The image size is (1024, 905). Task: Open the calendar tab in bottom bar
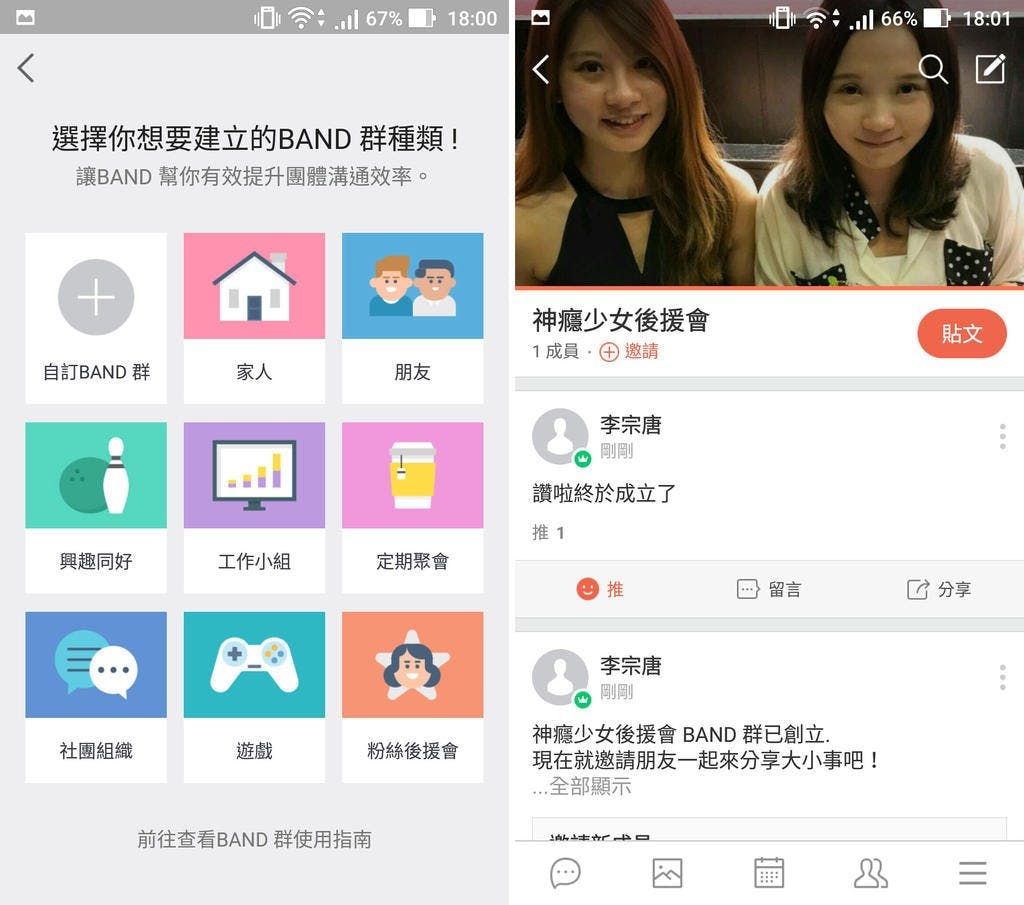click(x=769, y=873)
